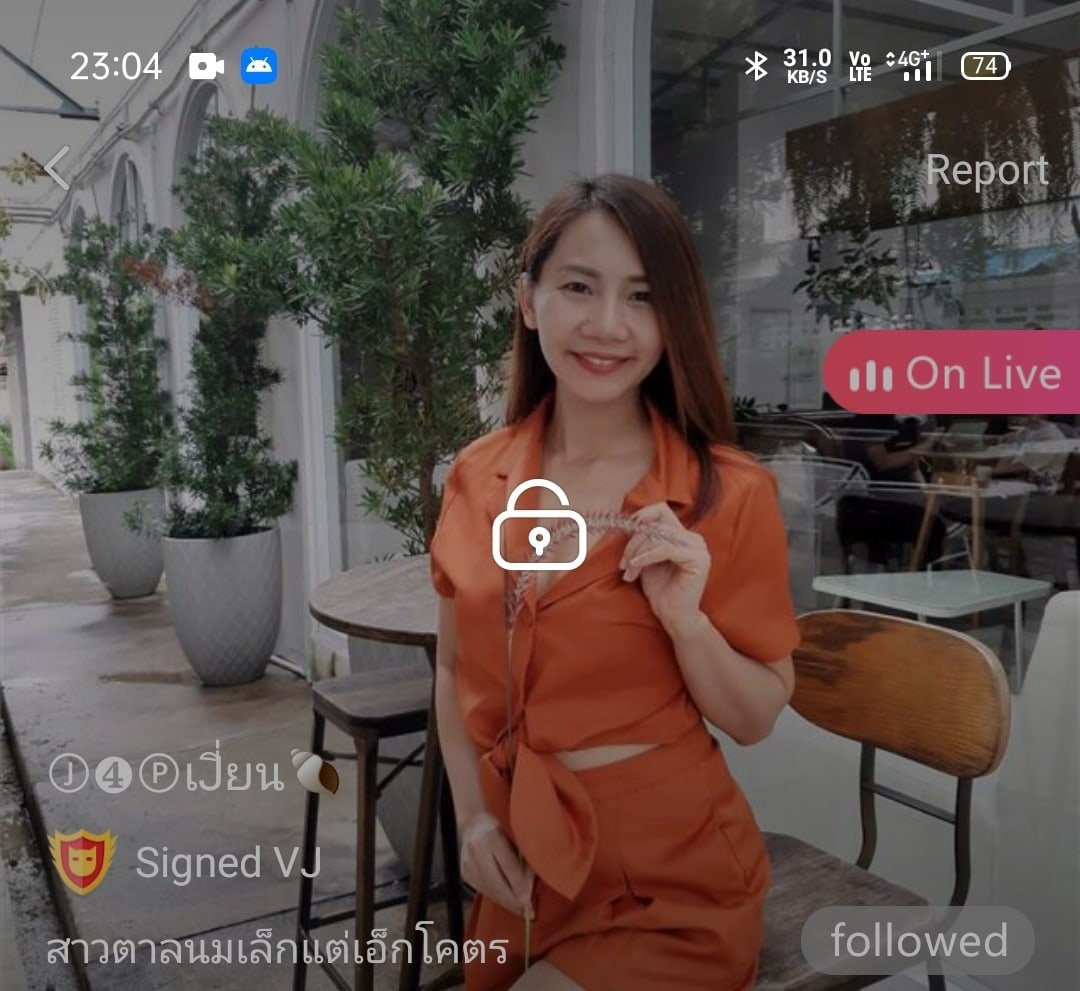Tap the lock icon on the photo
Image resolution: width=1080 pixels, height=991 pixels.
pyautogui.click(x=539, y=525)
